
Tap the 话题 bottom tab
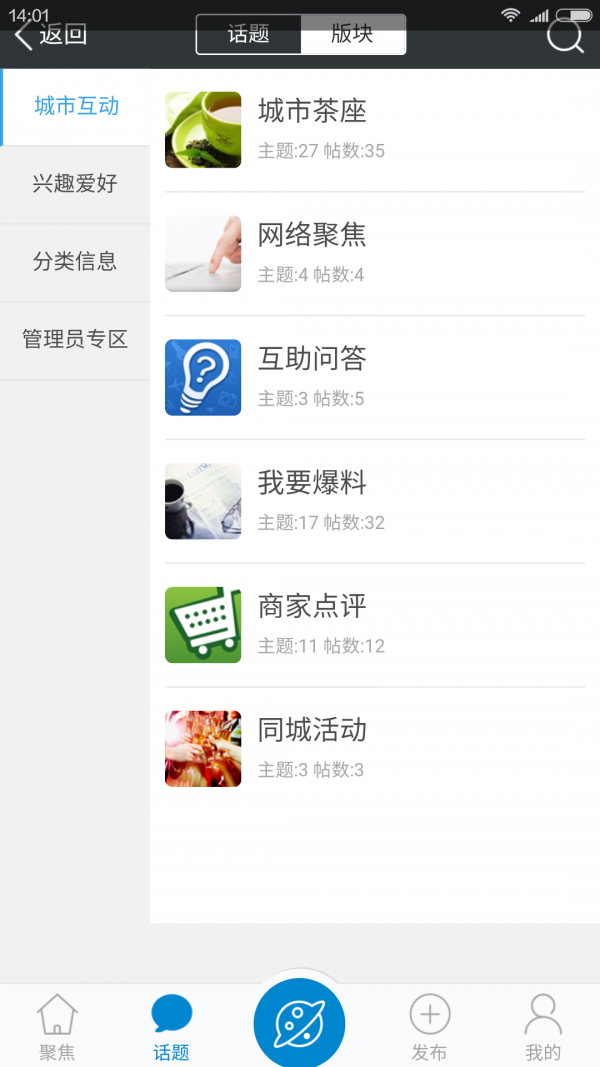(171, 1027)
